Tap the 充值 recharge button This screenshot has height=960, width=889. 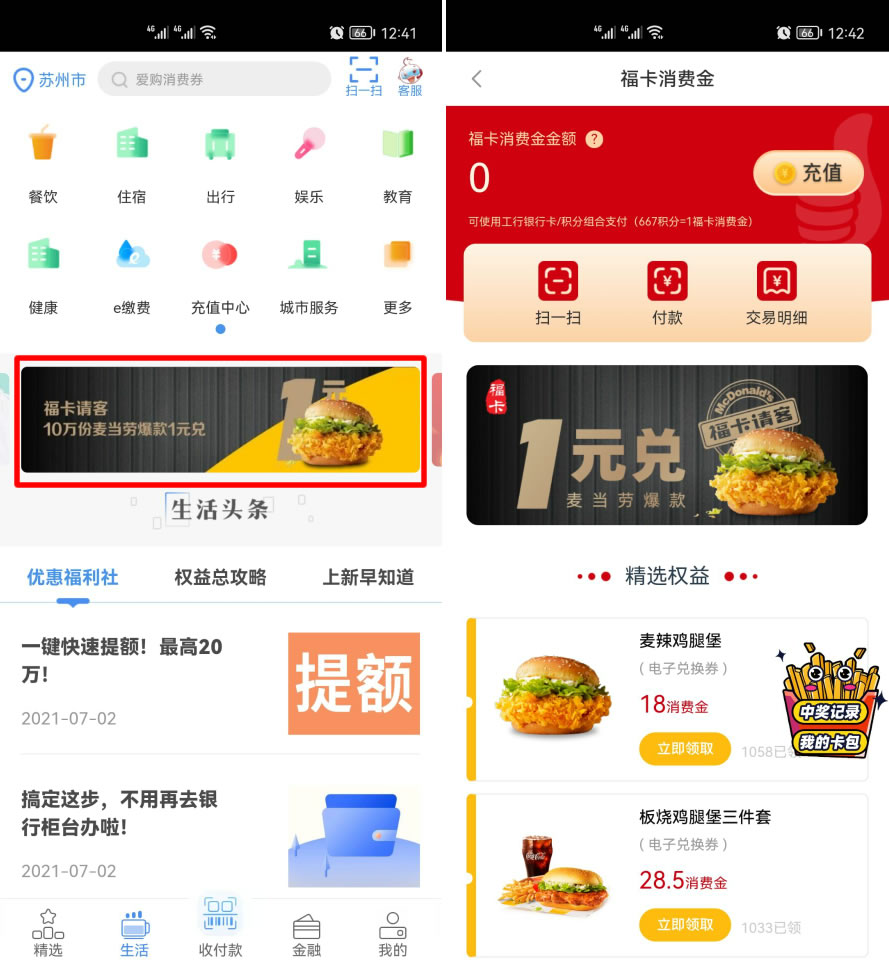coord(808,173)
